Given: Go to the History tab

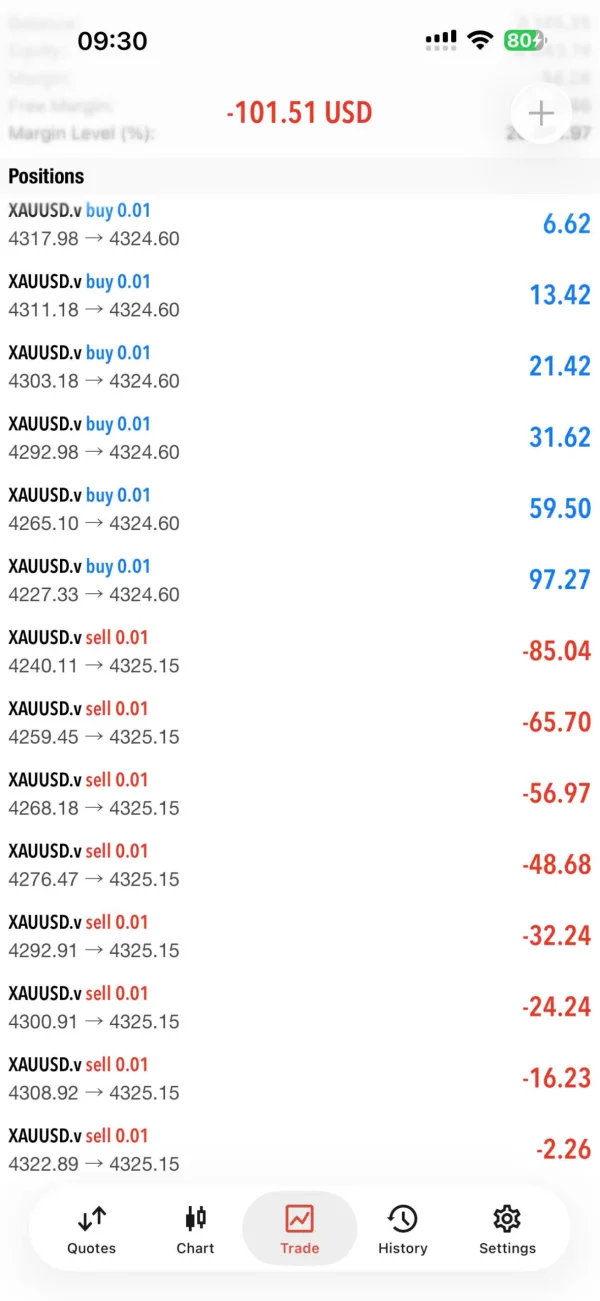Looking at the screenshot, I should [x=403, y=1230].
